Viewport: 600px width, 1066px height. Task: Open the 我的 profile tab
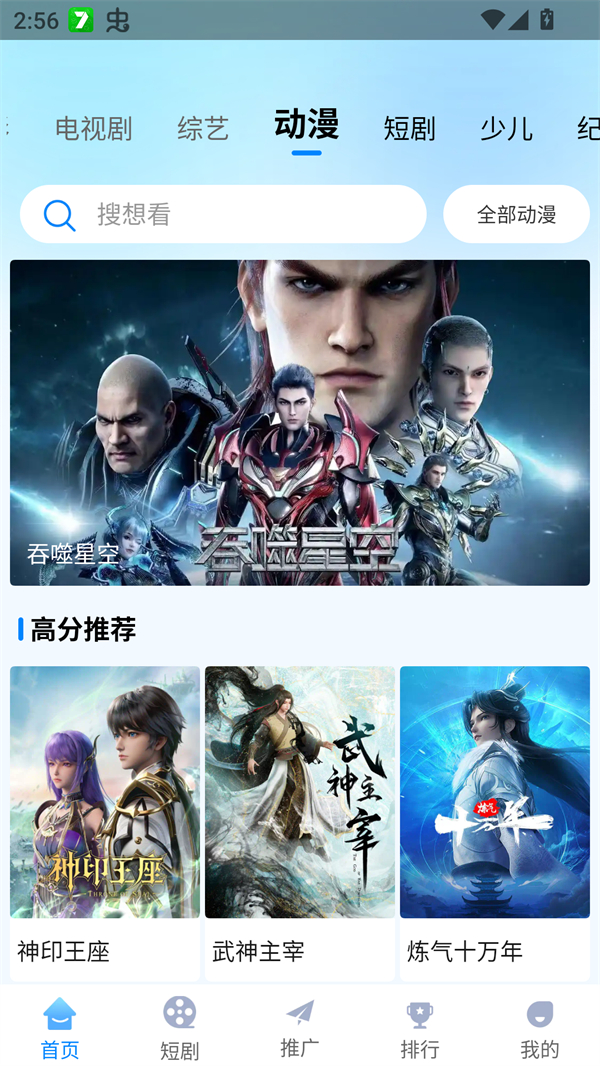[540, 1027]
